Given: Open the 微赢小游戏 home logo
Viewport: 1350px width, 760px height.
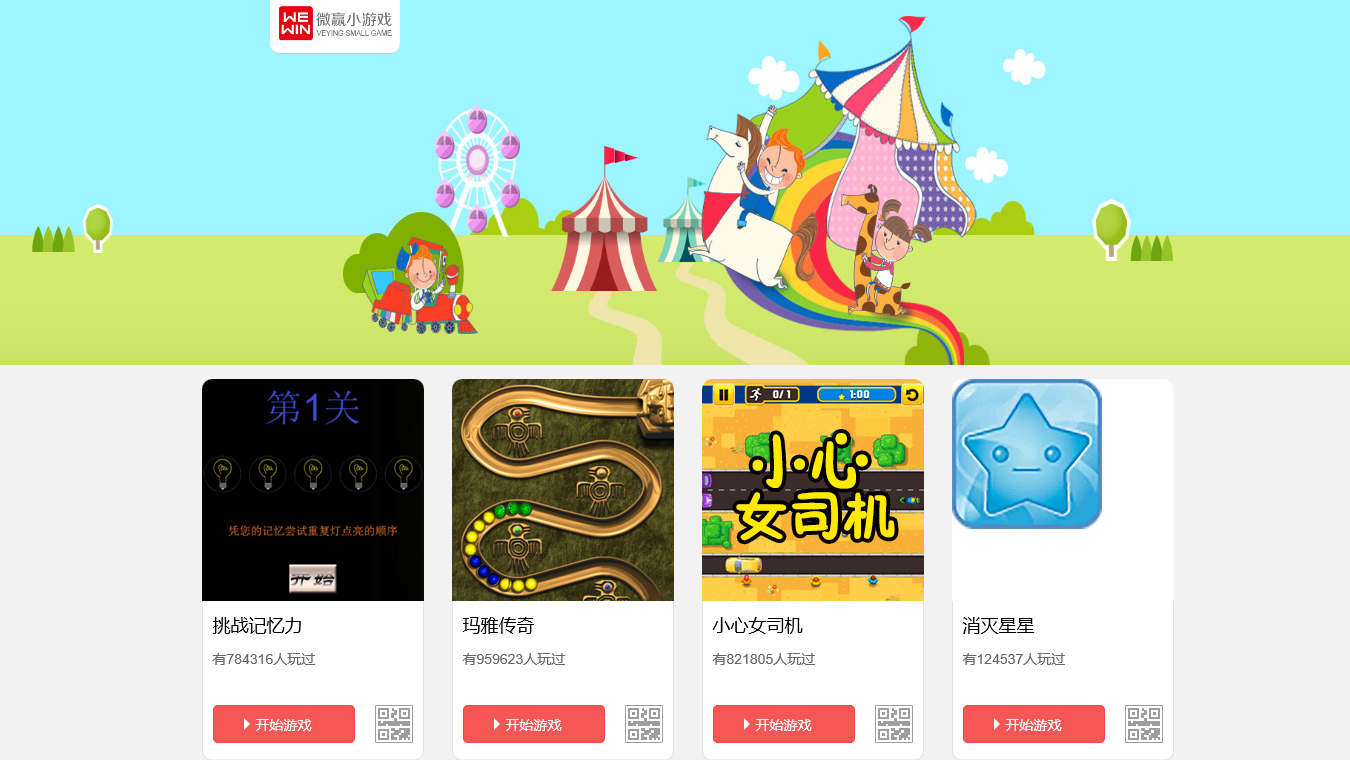Looking at the screenshot, I should 335,24.
